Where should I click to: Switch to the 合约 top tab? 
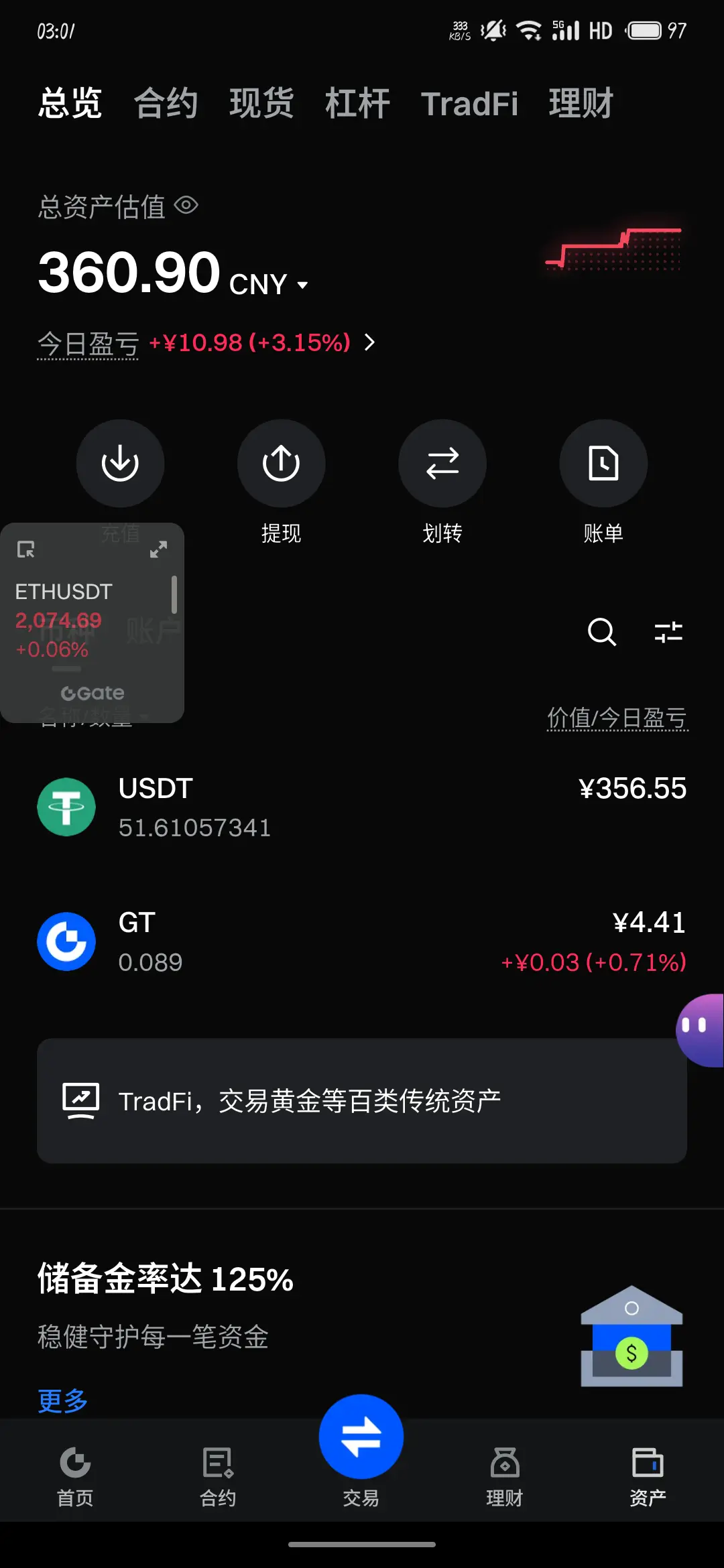166,103
